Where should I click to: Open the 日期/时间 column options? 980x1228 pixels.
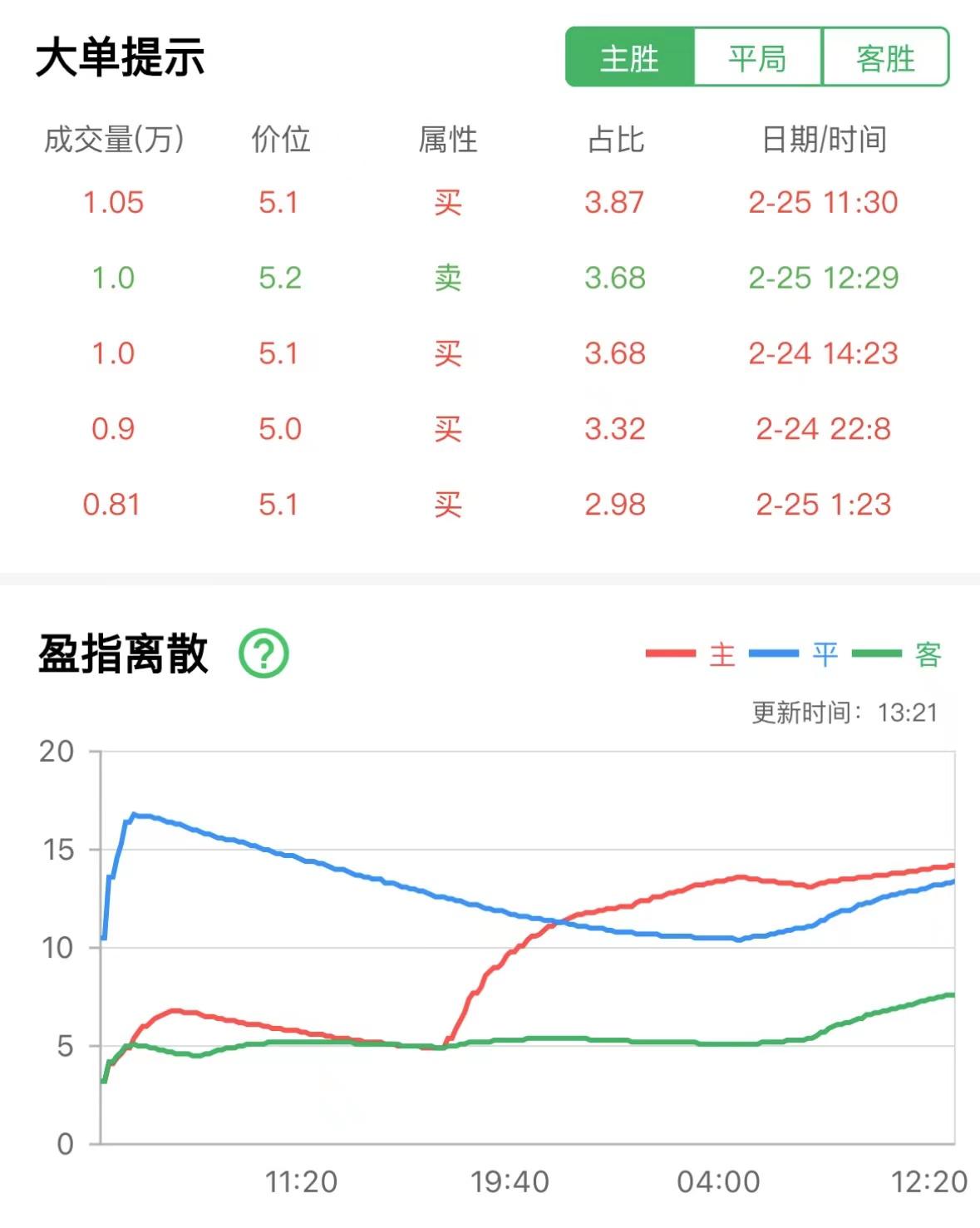827,140
